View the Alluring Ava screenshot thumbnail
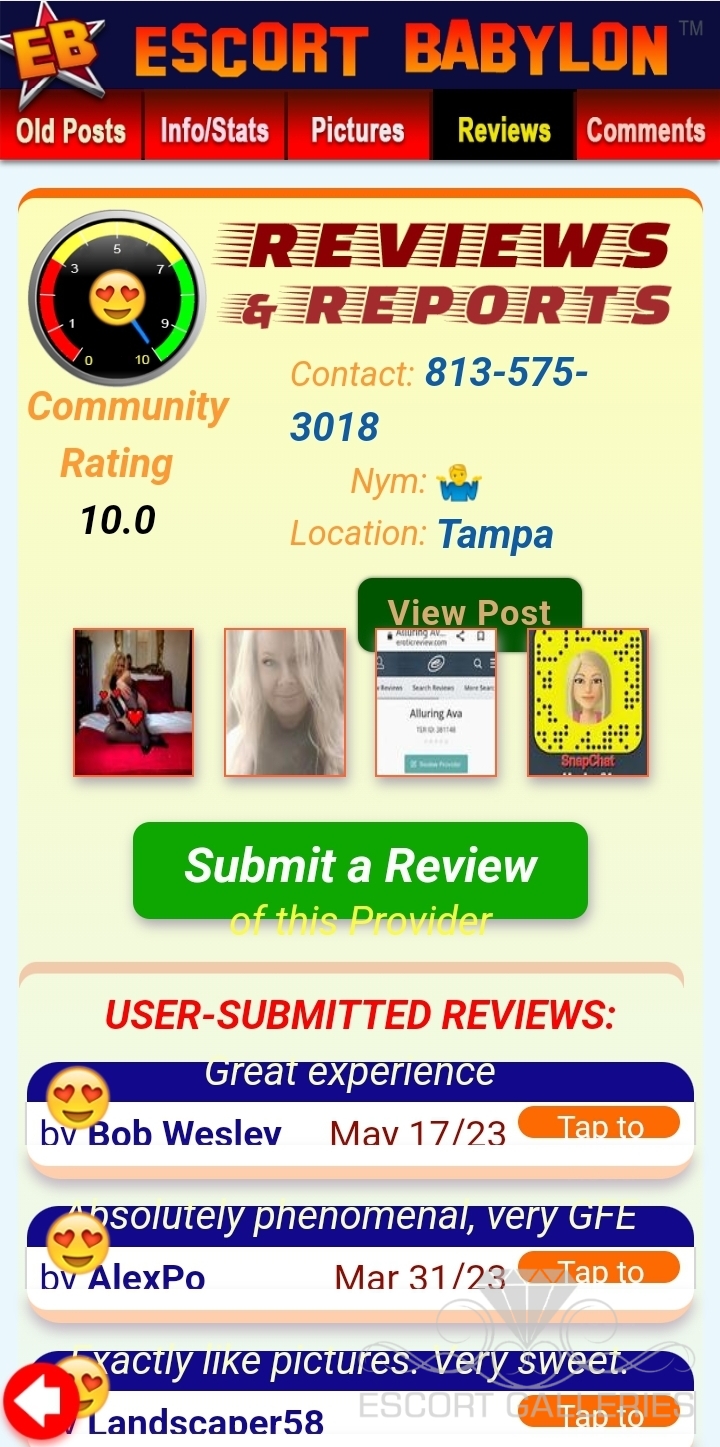 436,702
